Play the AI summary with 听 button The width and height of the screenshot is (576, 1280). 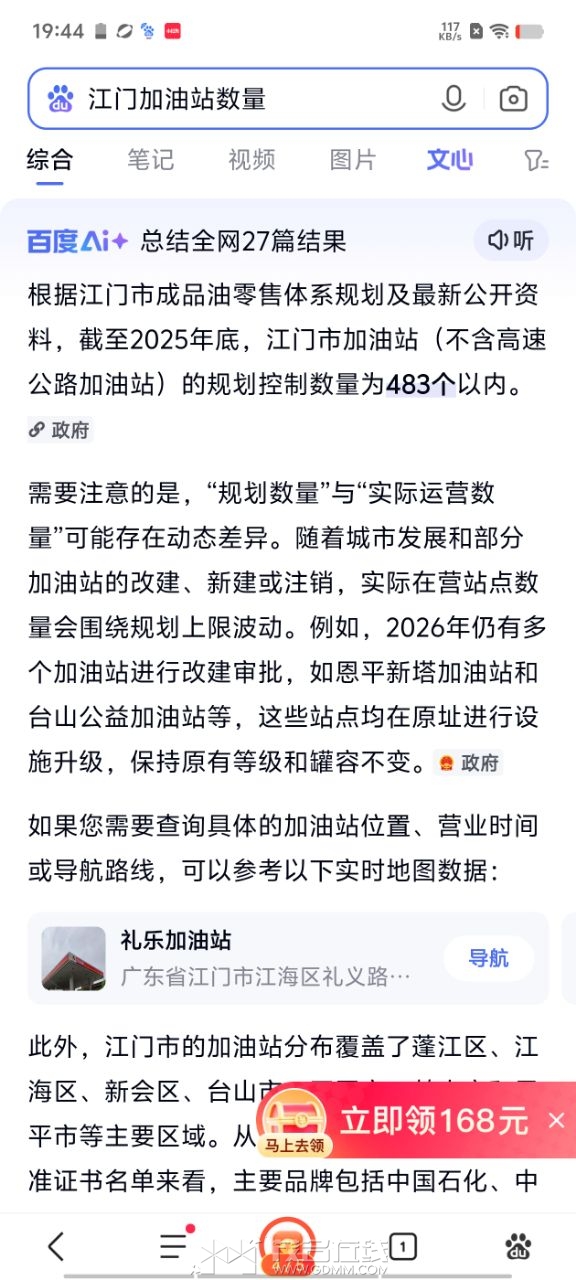click(x=511, y=240)
